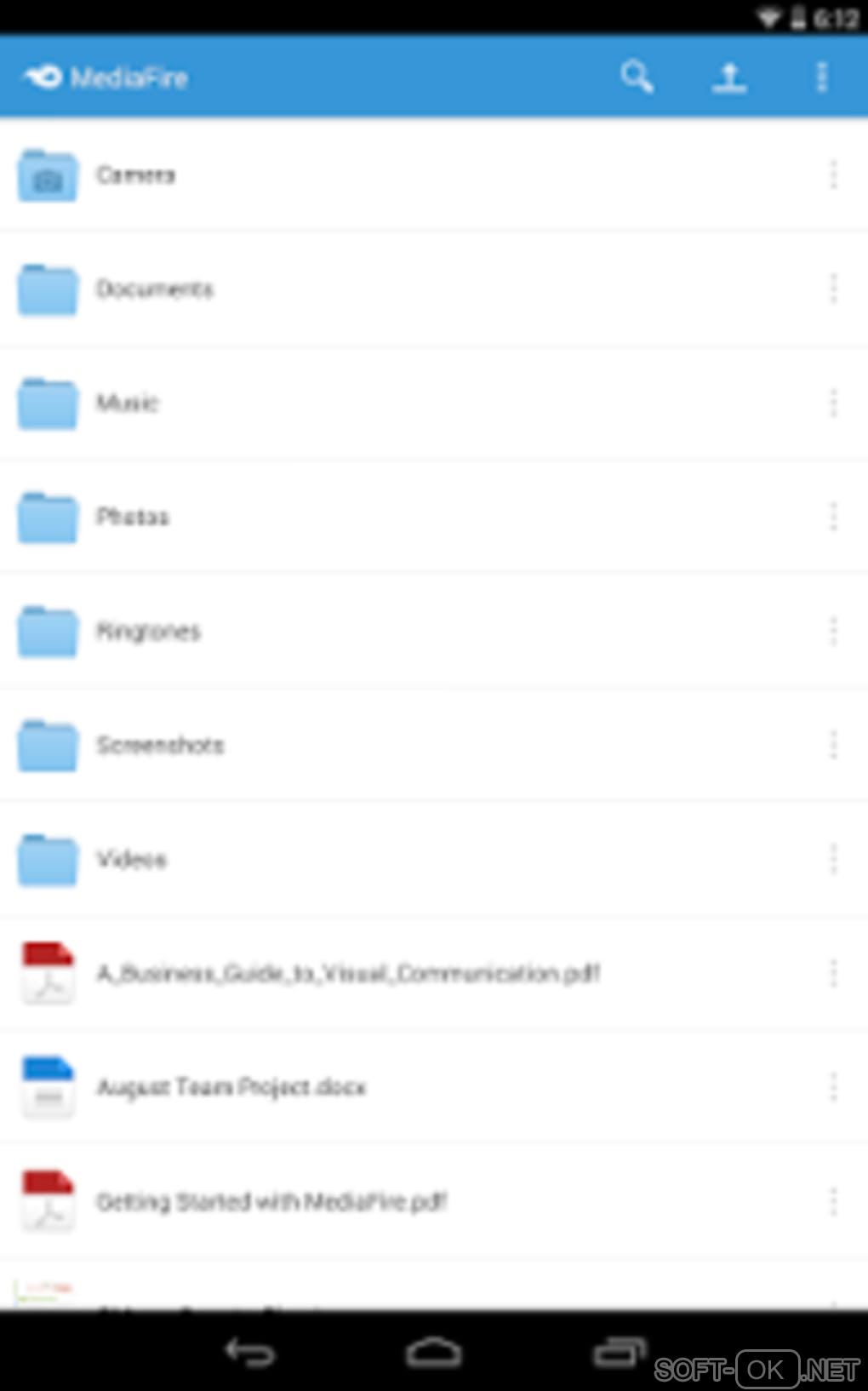The image size is (868, 1391).
Task: Open the Videos folder
Action: click(132, 859)
